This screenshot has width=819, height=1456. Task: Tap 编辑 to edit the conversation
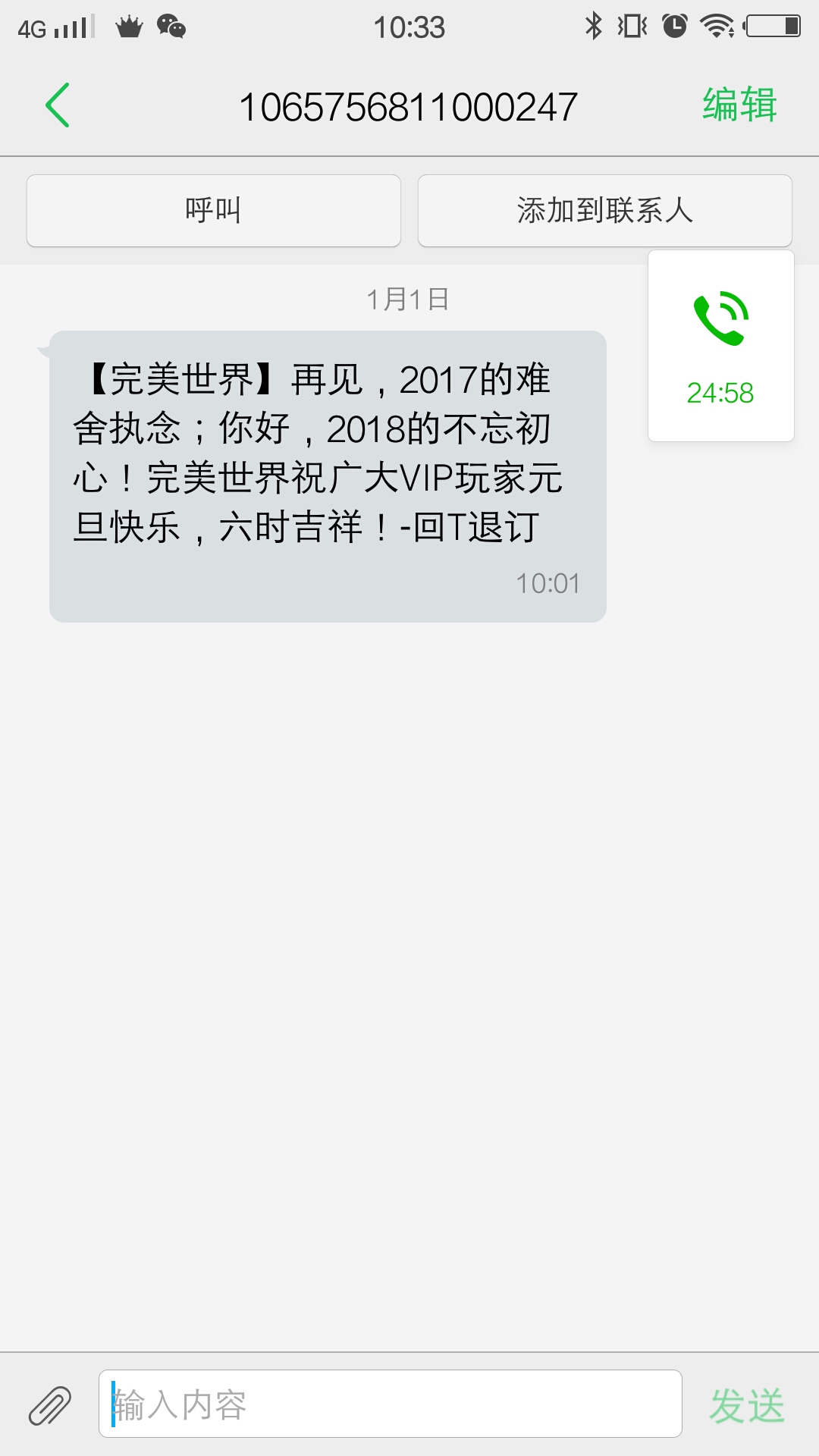tap(739, 105)
